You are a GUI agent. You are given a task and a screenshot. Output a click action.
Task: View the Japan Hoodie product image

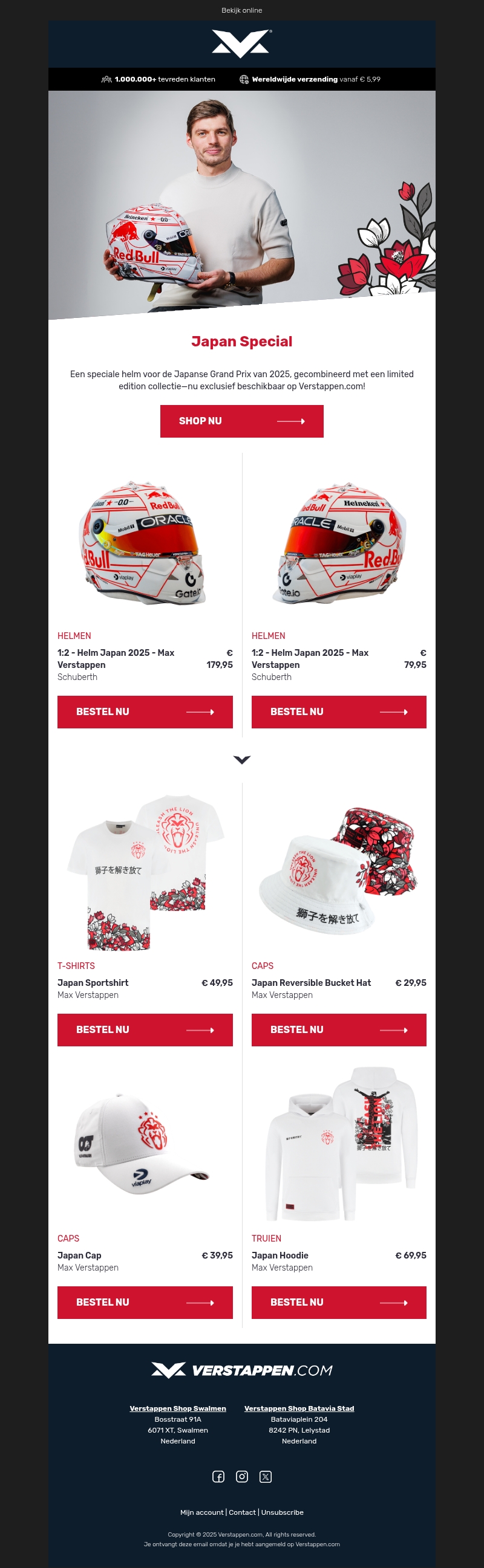[x=338, y=1144]
